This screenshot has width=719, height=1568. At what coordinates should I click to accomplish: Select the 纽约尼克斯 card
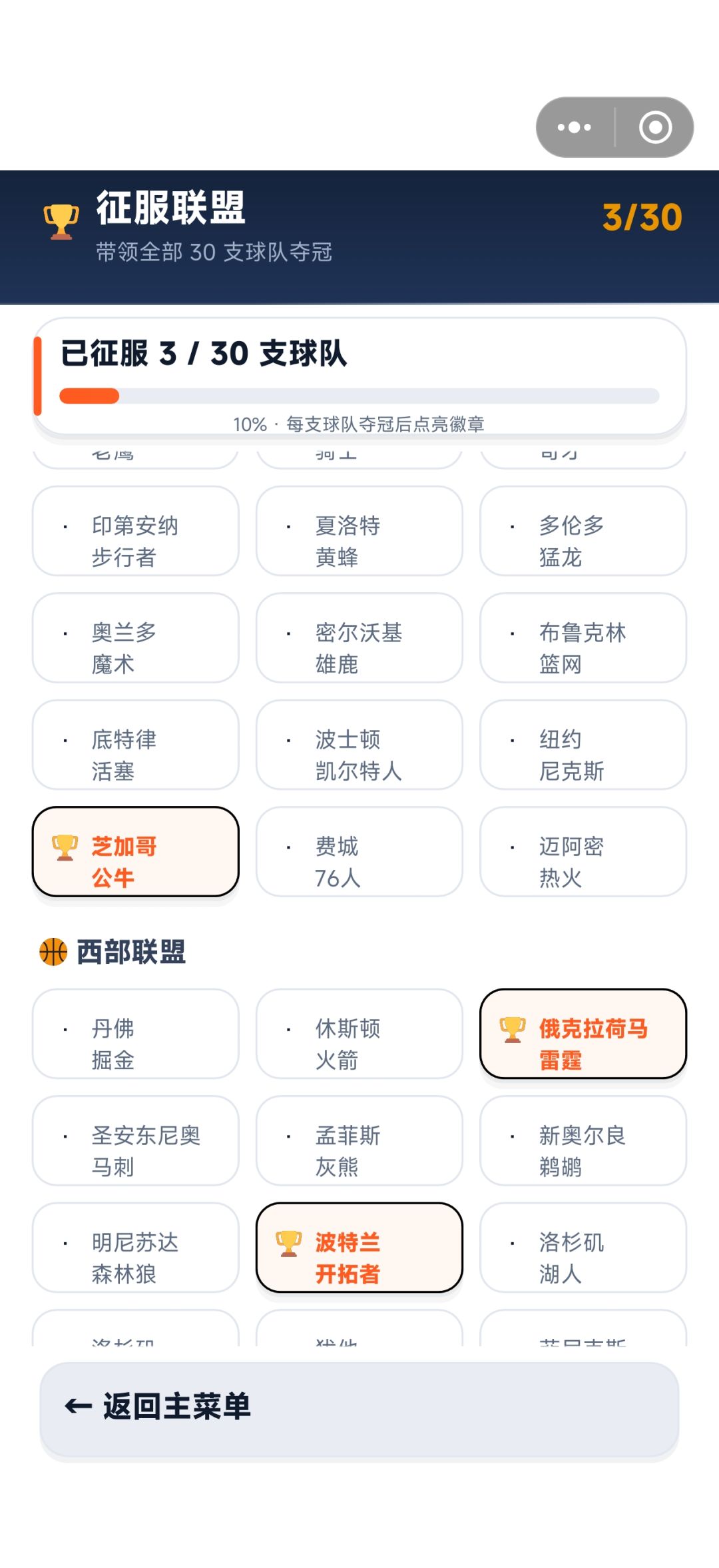[583, 745]
